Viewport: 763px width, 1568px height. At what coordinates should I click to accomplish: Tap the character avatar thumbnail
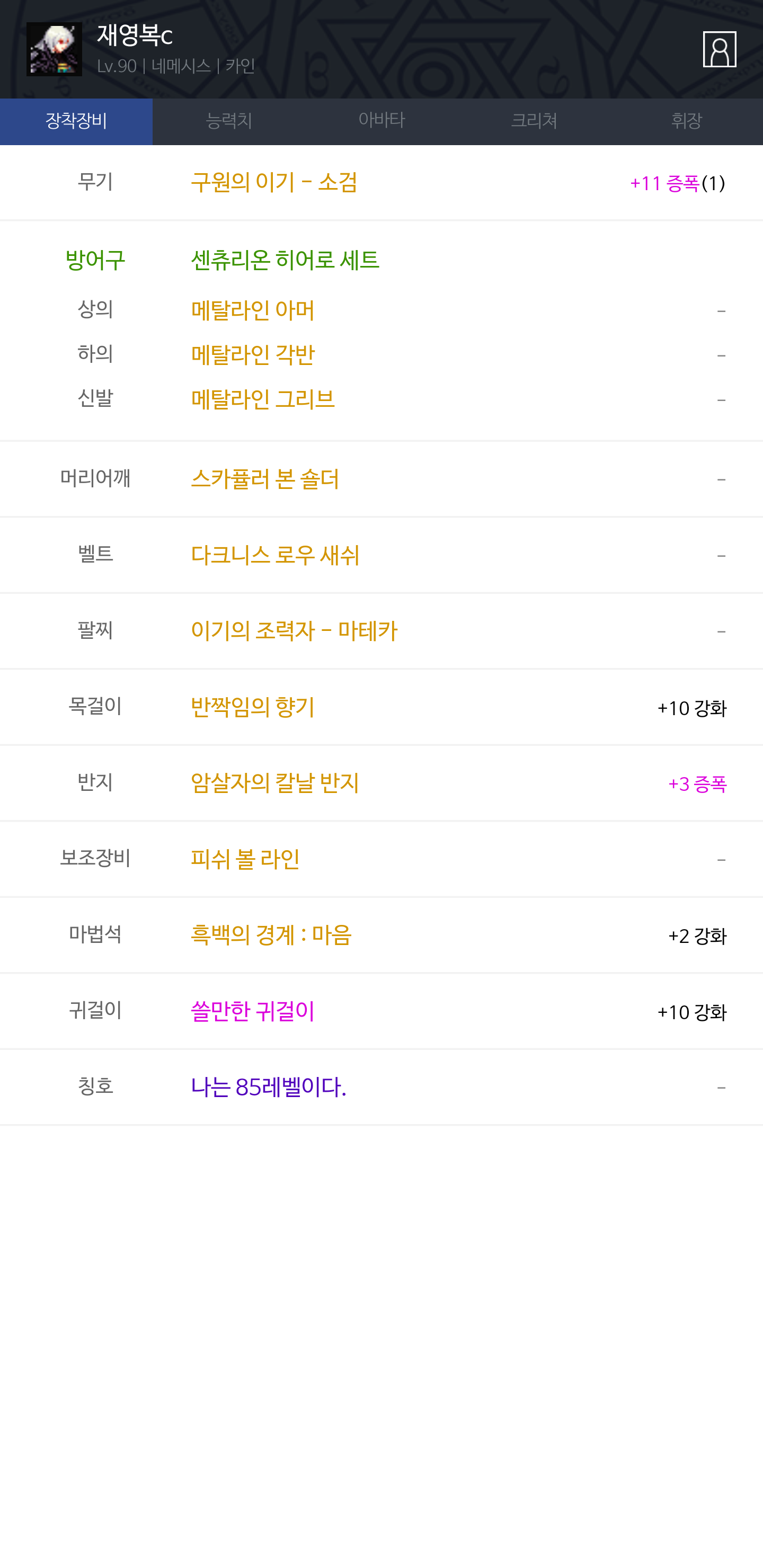coord(54,49)
